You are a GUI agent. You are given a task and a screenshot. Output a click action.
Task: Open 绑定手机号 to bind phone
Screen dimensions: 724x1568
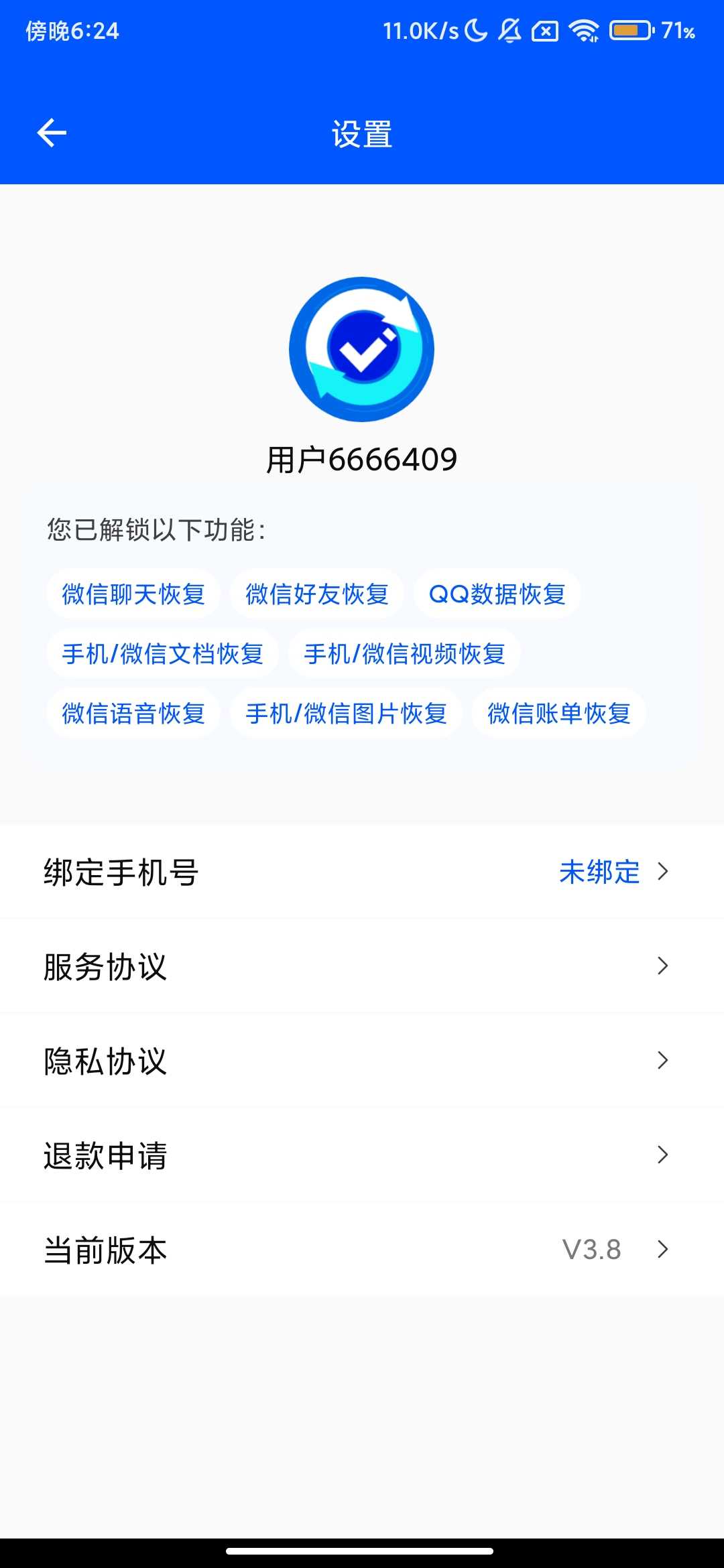coord(362,872)
